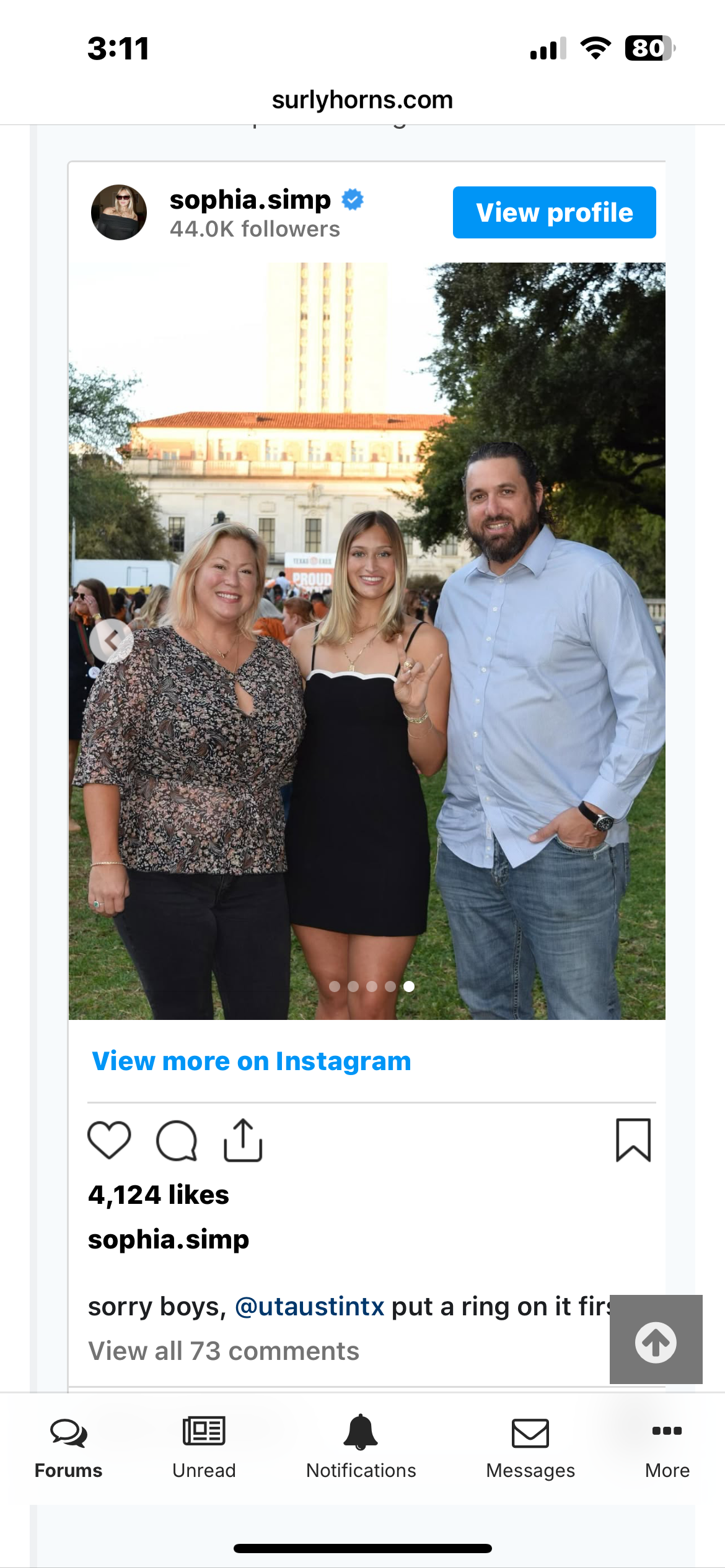
Task: Open the @utaustintx mention
Action: [x=310, y=1306]
